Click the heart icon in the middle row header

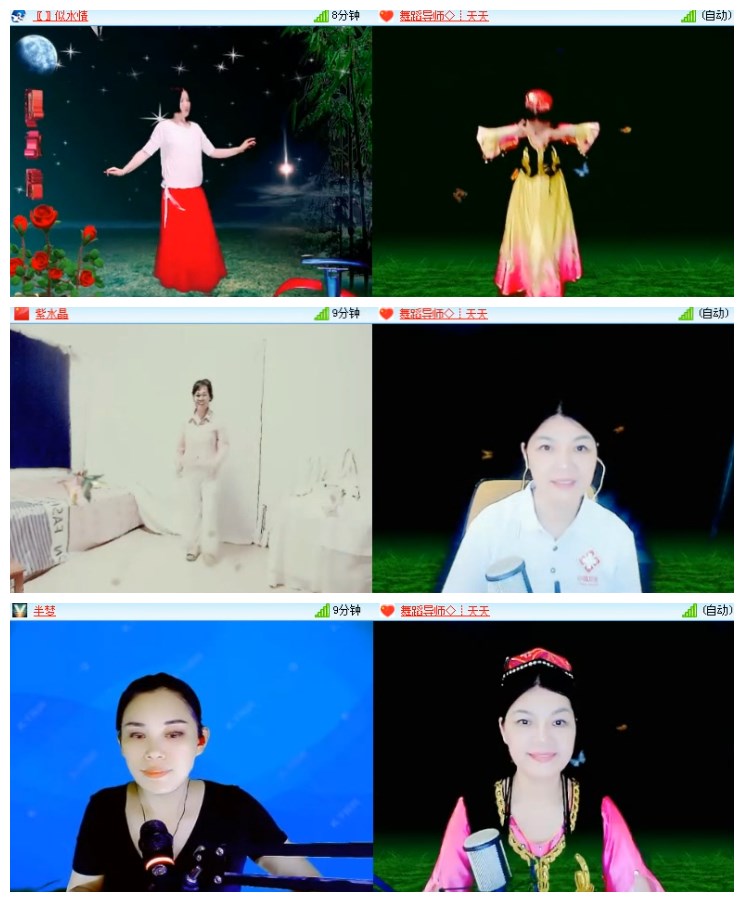pyautogui.click(x=386, y=313)
